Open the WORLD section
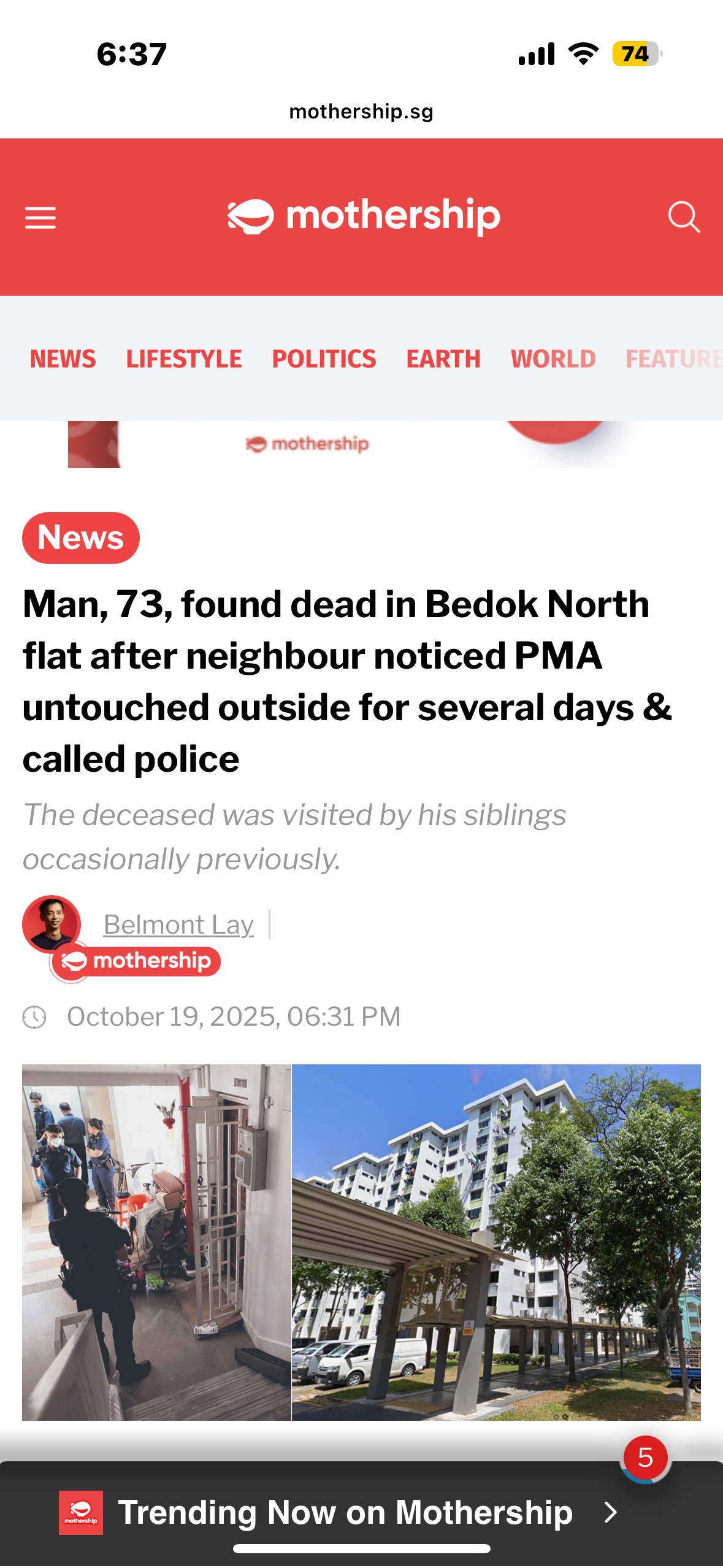This screenshot has width=723, height=1568. point(553,359)
